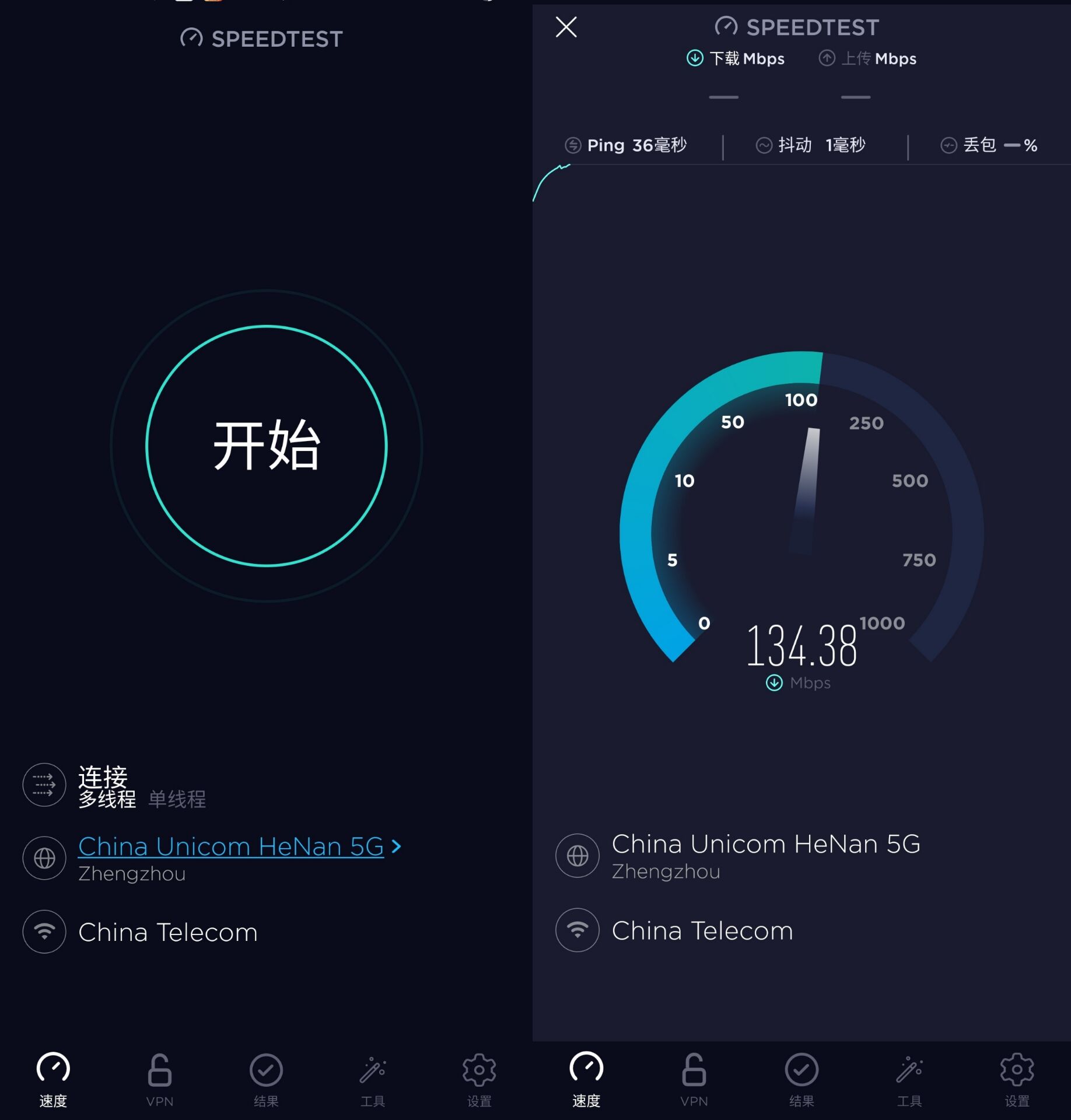Click the connection 连接 mode icon

coord(44,785)
